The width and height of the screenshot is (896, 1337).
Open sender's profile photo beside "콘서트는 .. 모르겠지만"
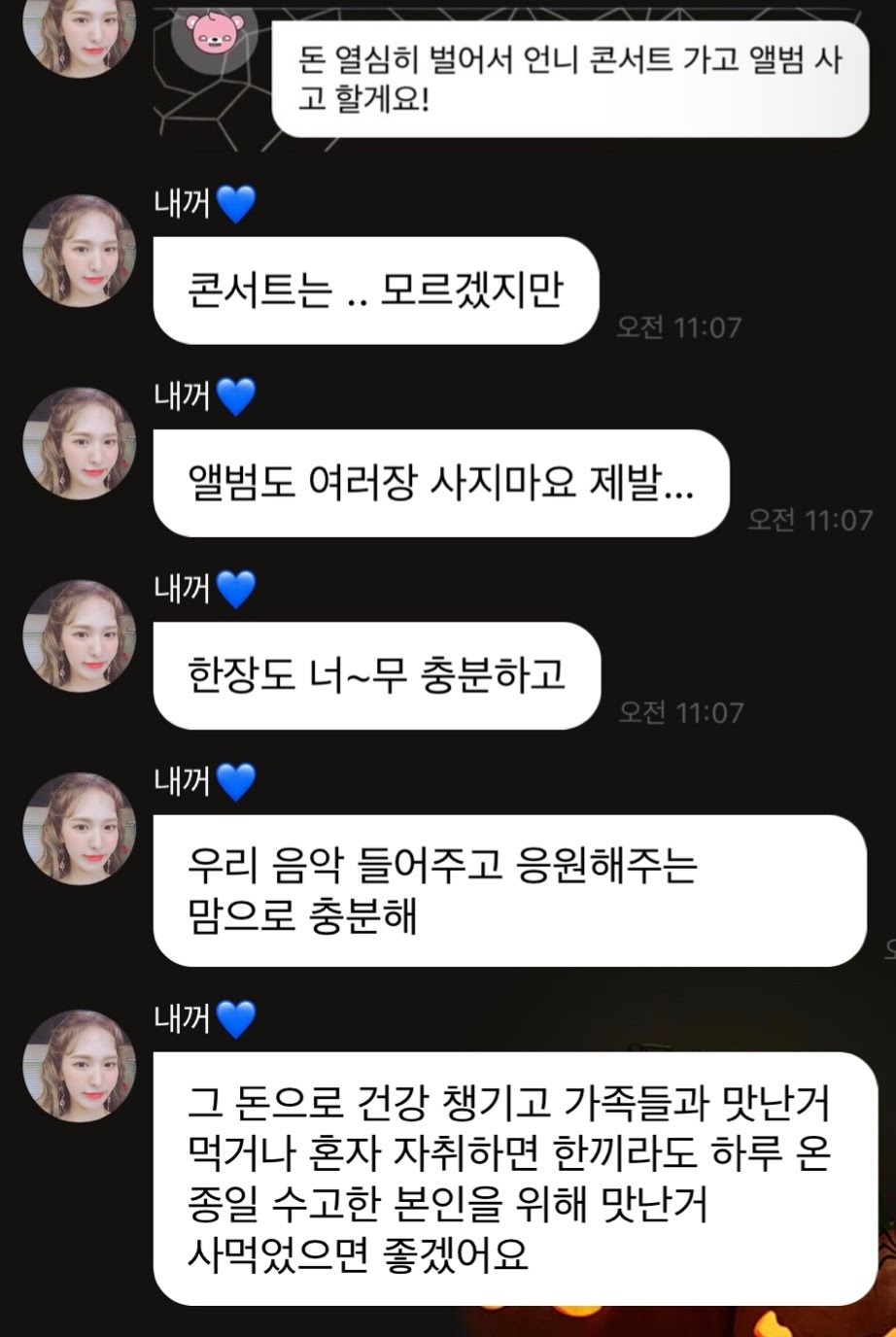tap(80, 252)
